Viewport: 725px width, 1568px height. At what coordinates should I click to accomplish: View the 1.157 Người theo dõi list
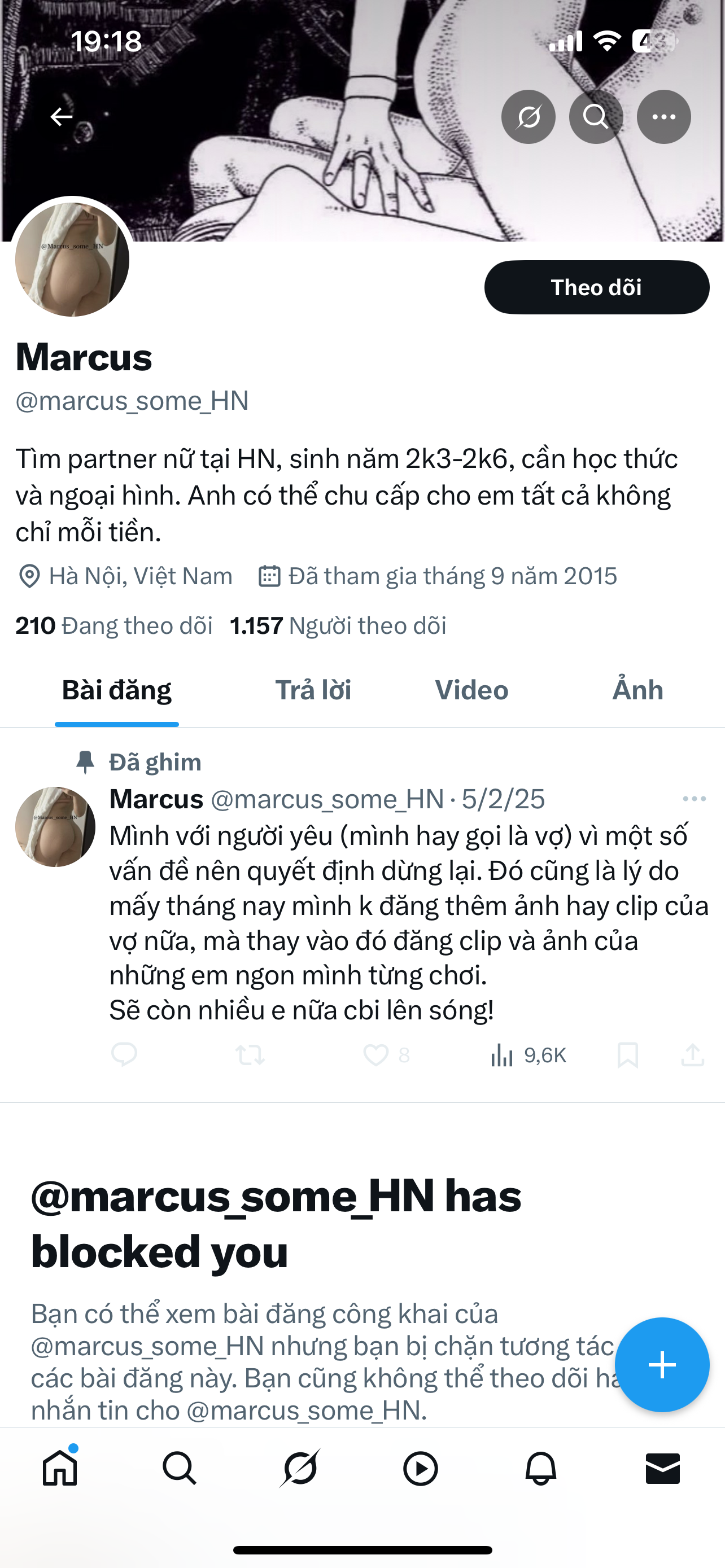point(338,626)
